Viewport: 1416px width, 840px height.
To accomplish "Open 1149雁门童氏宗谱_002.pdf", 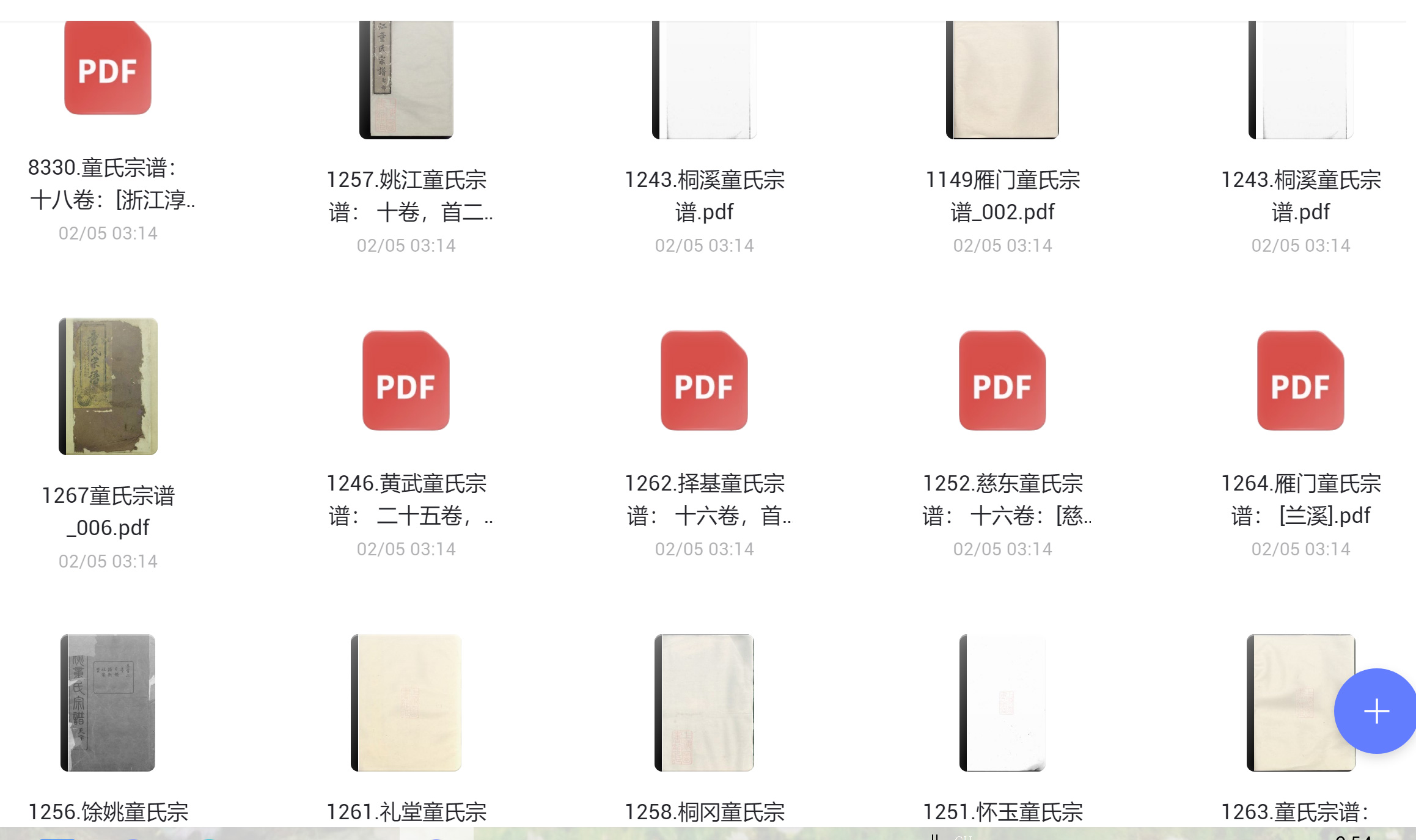I will [1002, 79].
